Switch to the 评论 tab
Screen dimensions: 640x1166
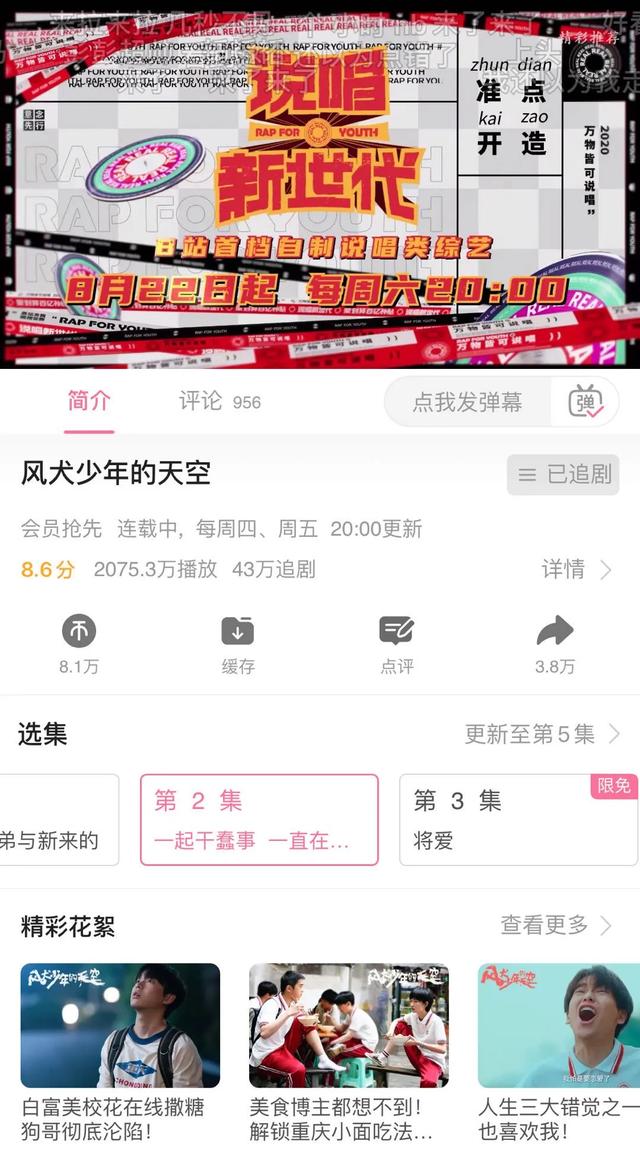point(219,401)
